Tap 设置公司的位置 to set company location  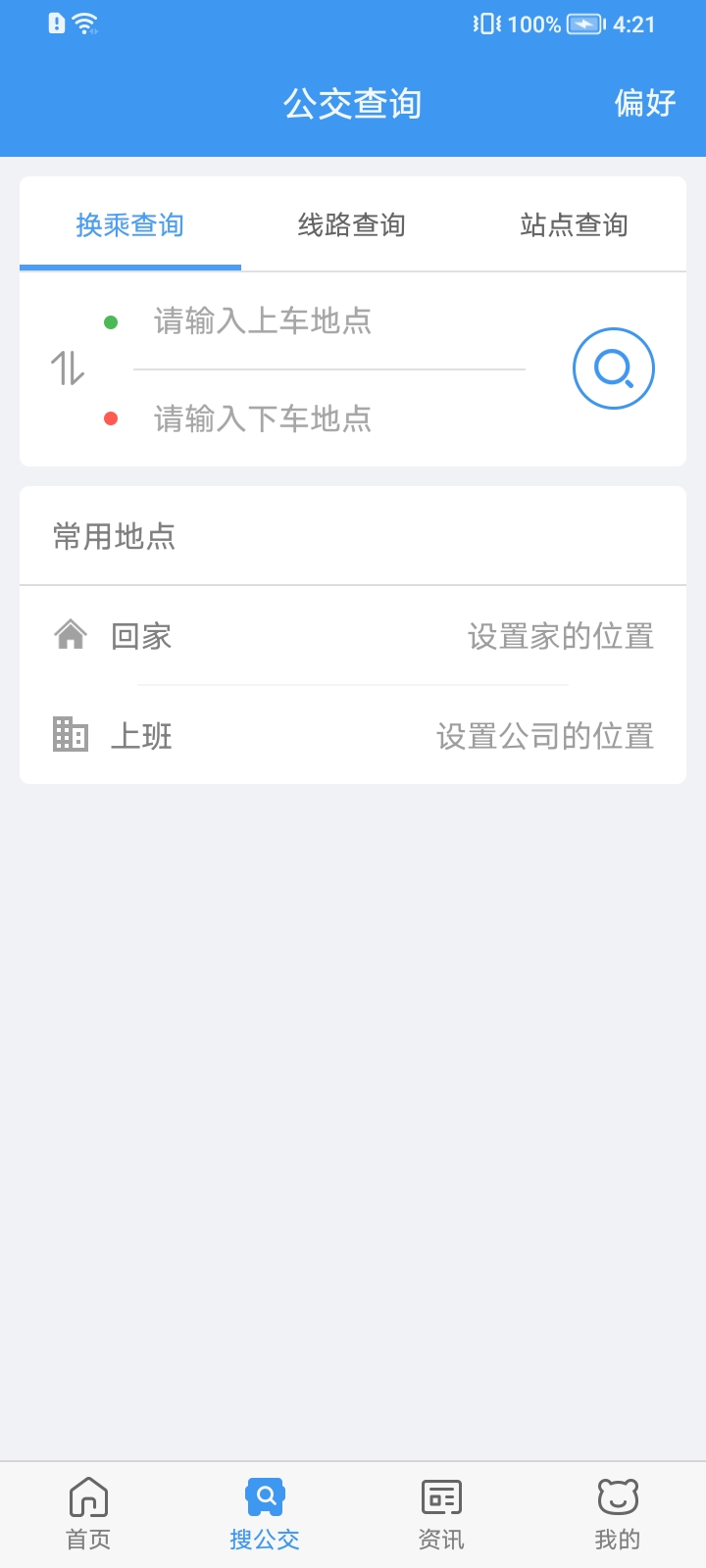click(x=545, y=735)
